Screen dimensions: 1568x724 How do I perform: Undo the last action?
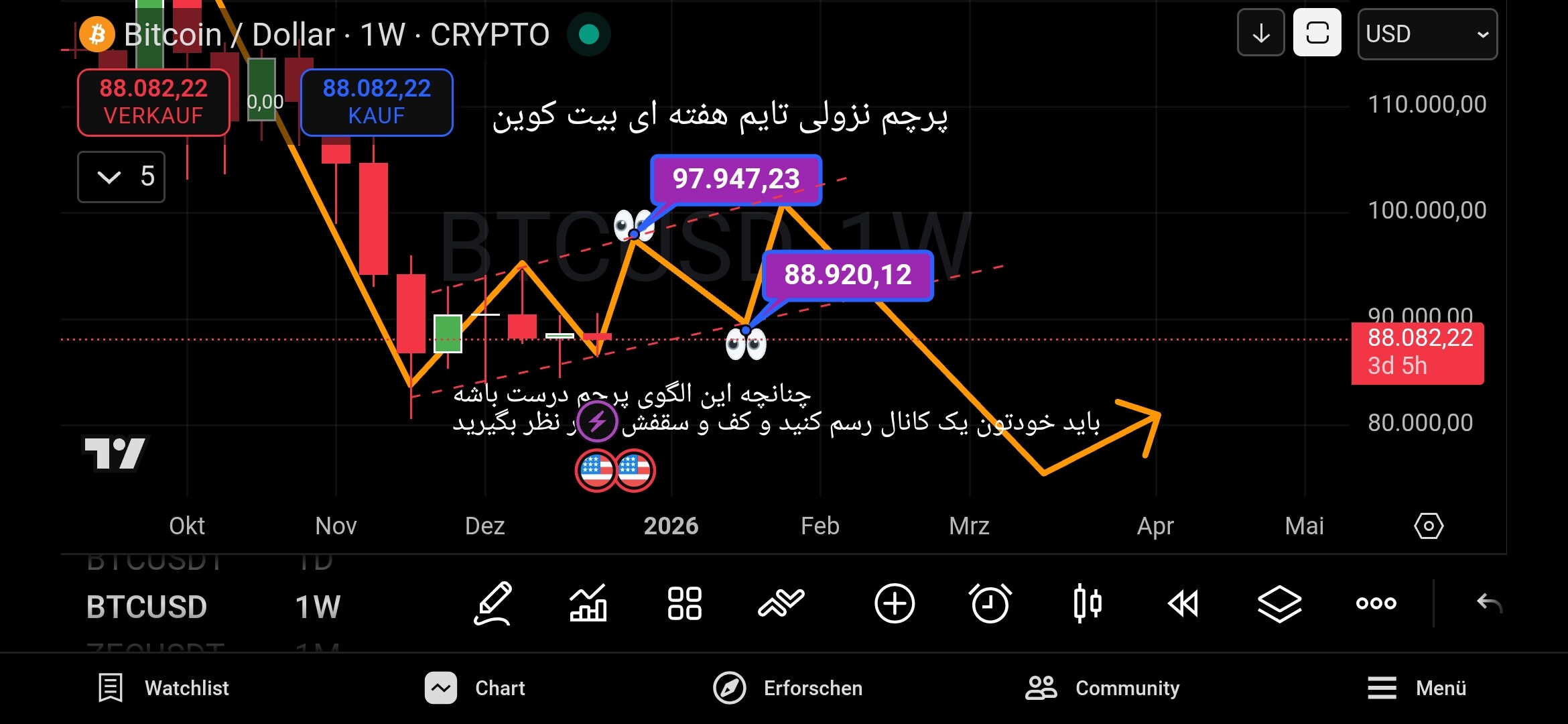(x=1490, y=604)
